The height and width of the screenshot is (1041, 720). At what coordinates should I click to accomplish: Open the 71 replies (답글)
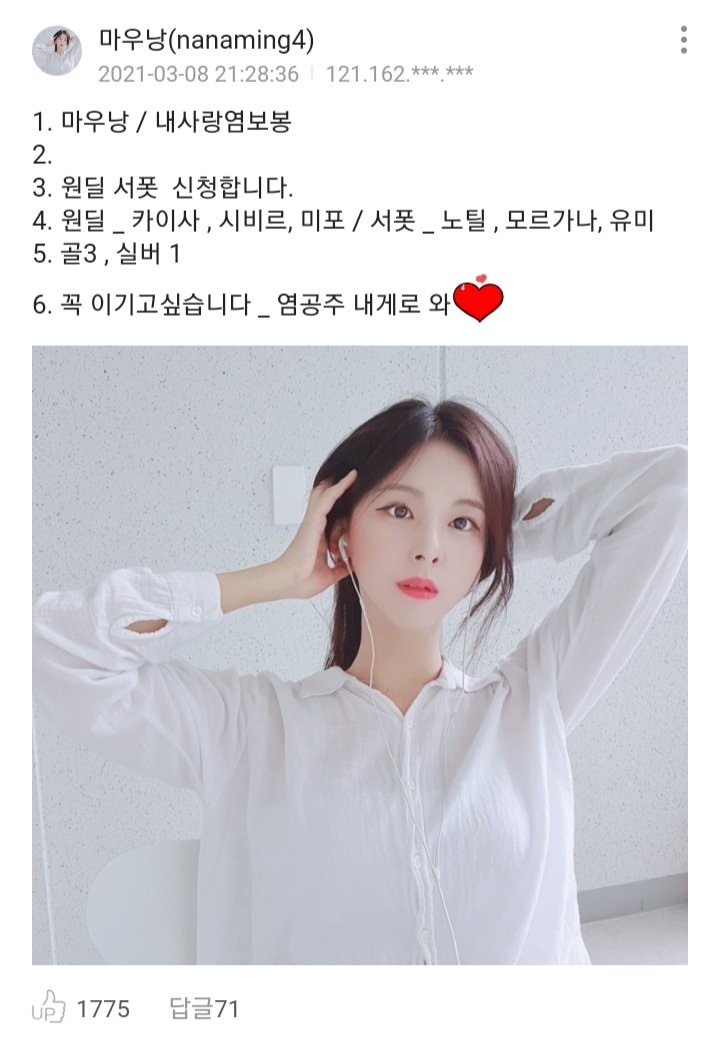204,1009
